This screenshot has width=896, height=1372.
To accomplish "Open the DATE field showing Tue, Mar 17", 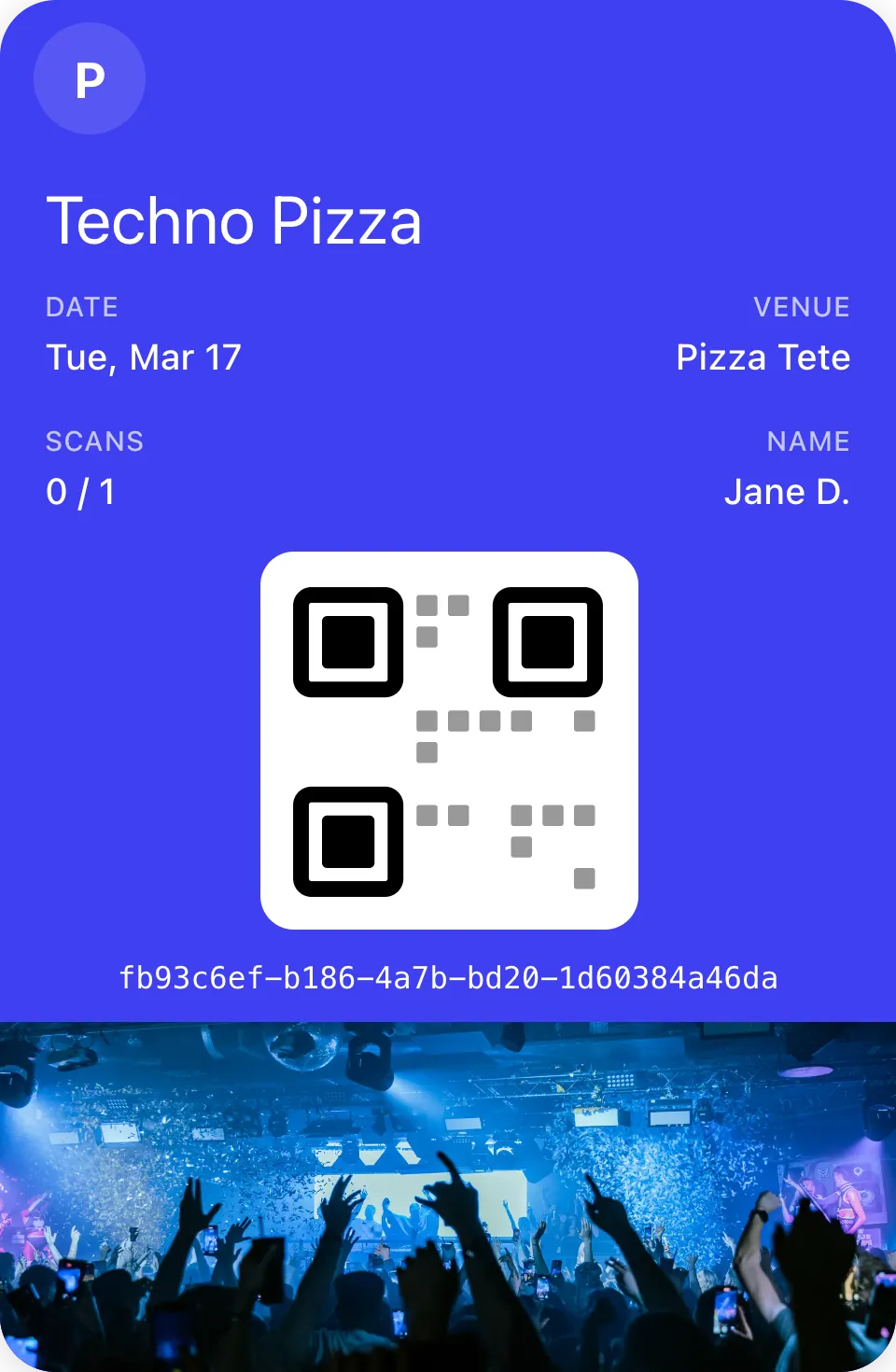I will pyautogui.click(x=144, y=357).
